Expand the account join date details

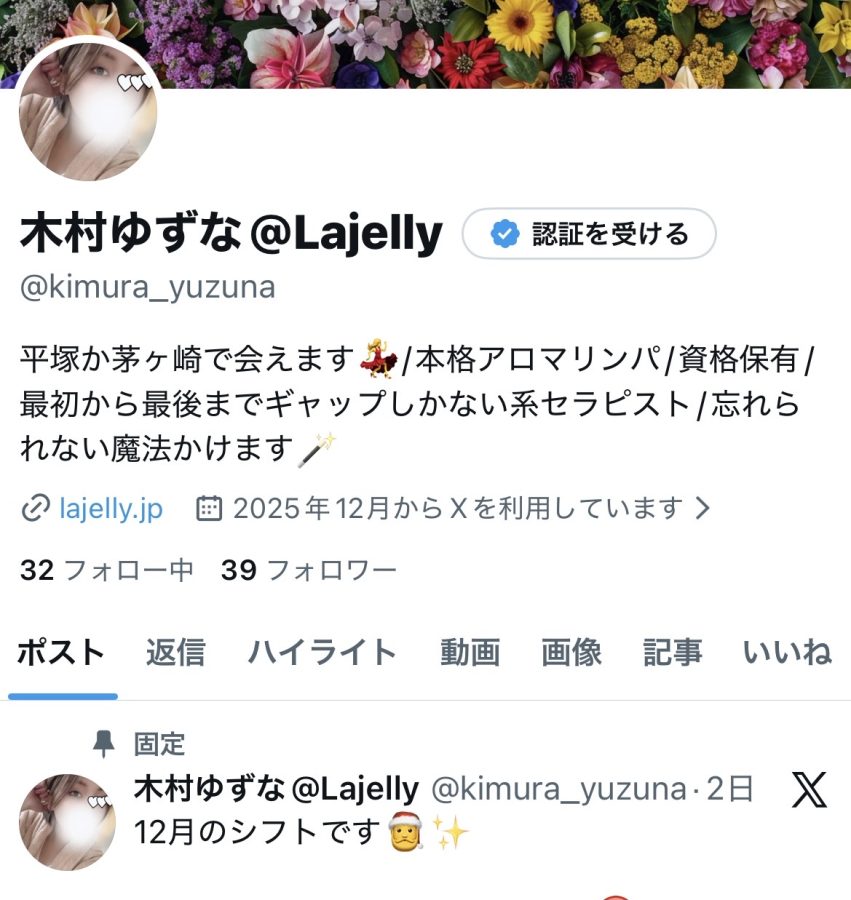click(x=455, y=508)
